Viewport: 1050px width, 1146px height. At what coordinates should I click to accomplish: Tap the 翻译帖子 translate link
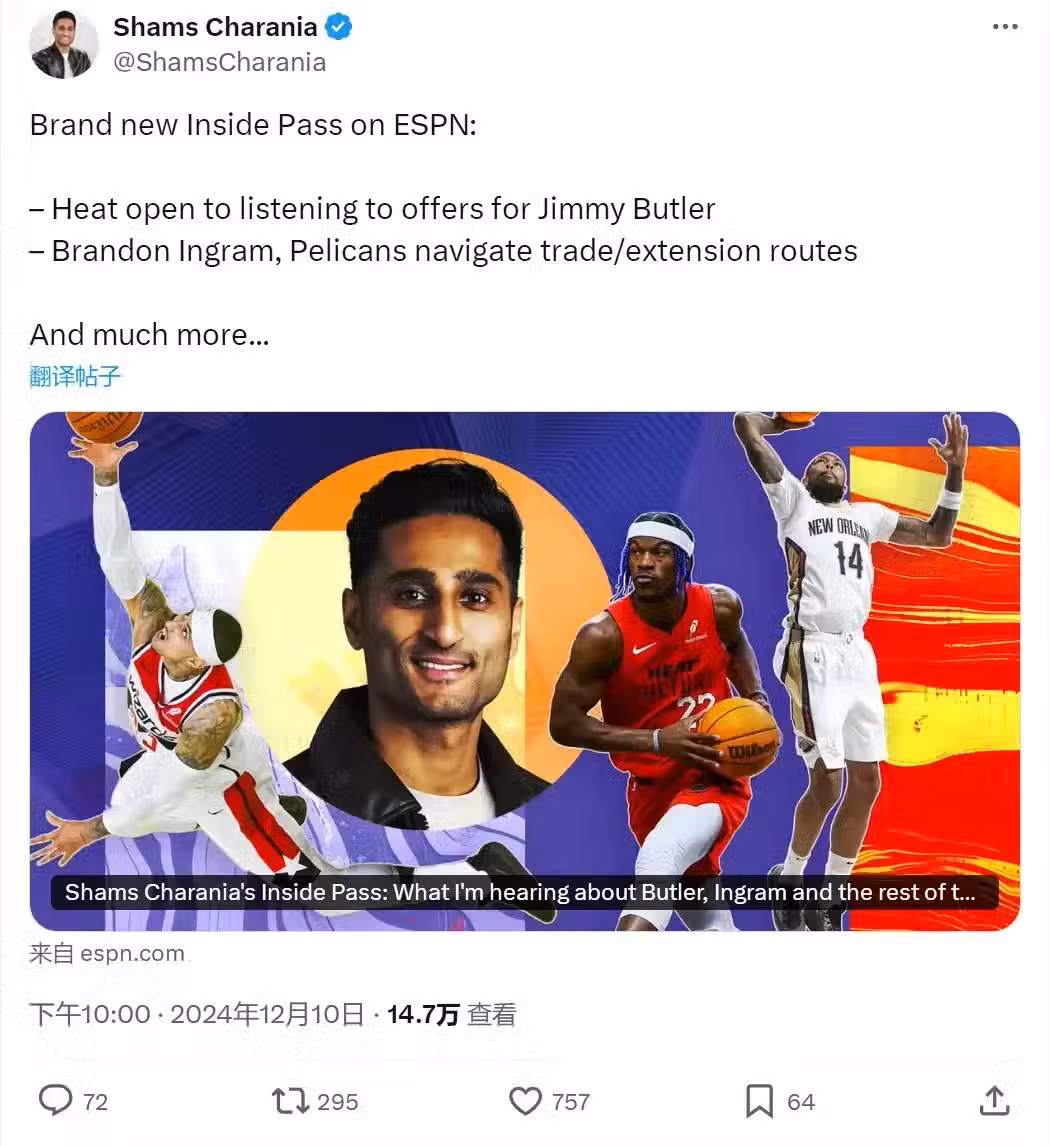click(75, 376)
